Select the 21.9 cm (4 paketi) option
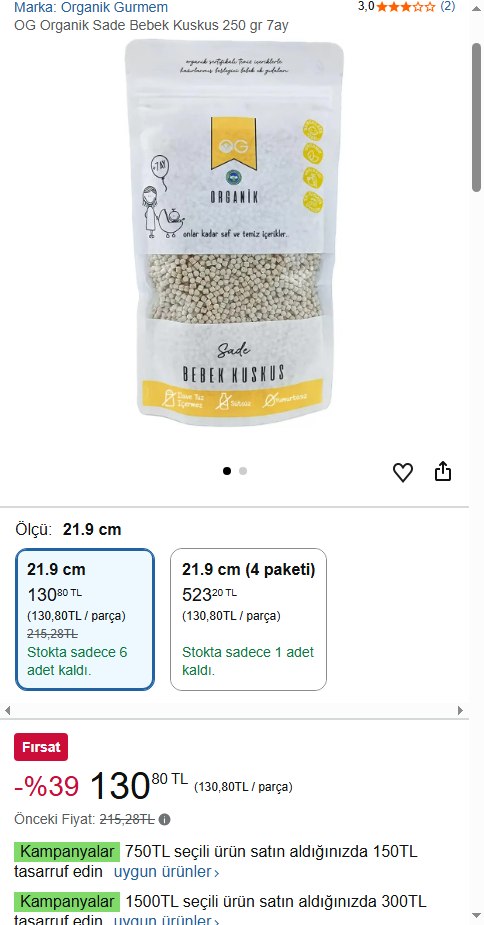 pos(248,619)
